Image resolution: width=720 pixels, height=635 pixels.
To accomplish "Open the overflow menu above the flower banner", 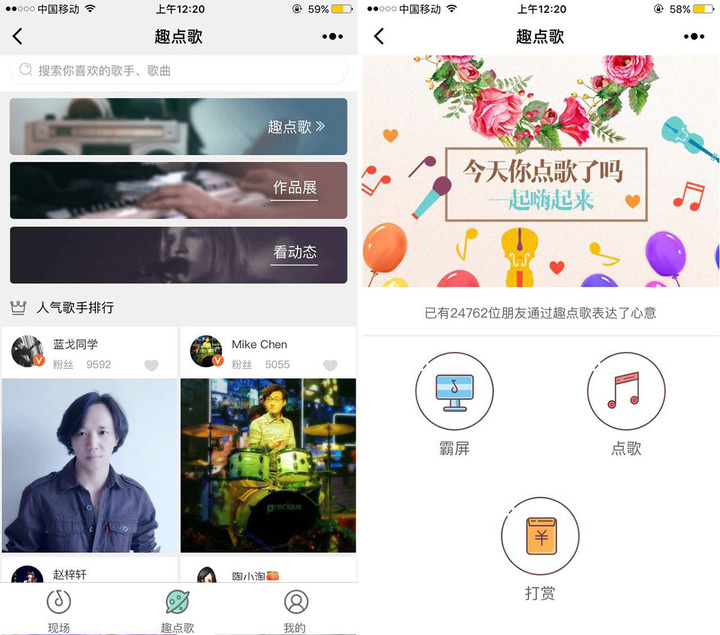I will coord(694,37).
